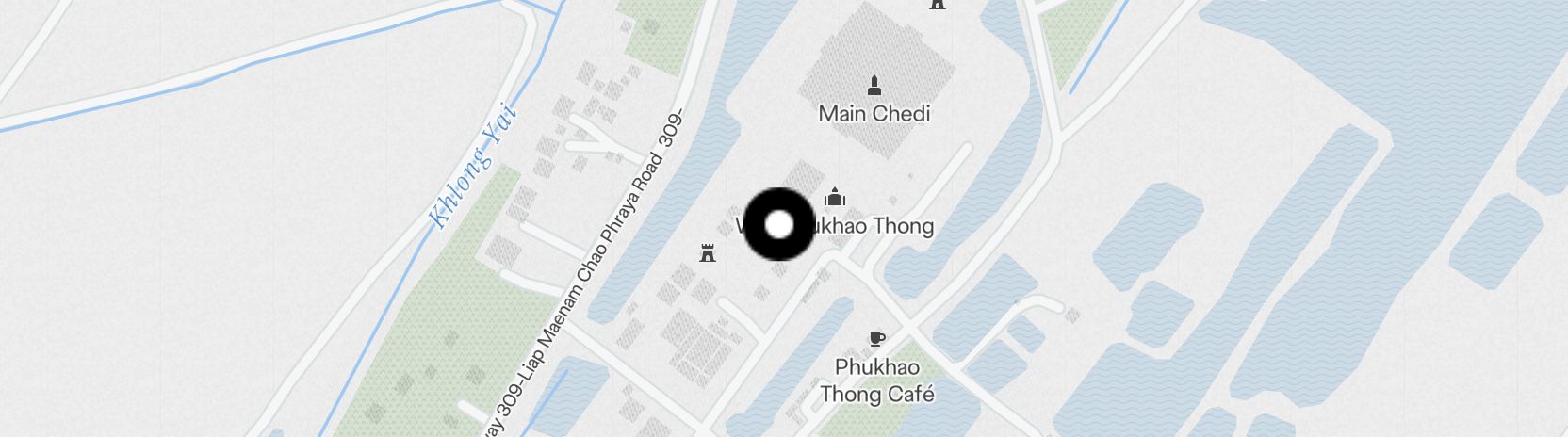Tap the black circular location pin
This screenshot has height=437, width=1568.
[779, 224]
